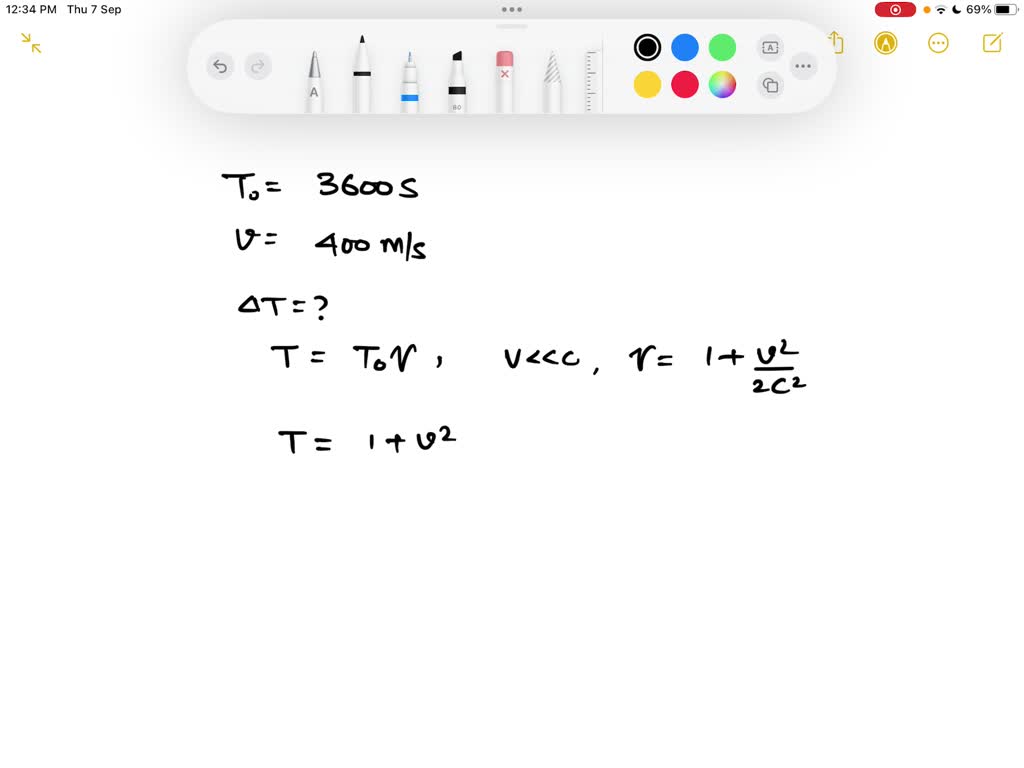The image size is (1024, 768).
Task: Select the red ink color
Action: (685, 85)
